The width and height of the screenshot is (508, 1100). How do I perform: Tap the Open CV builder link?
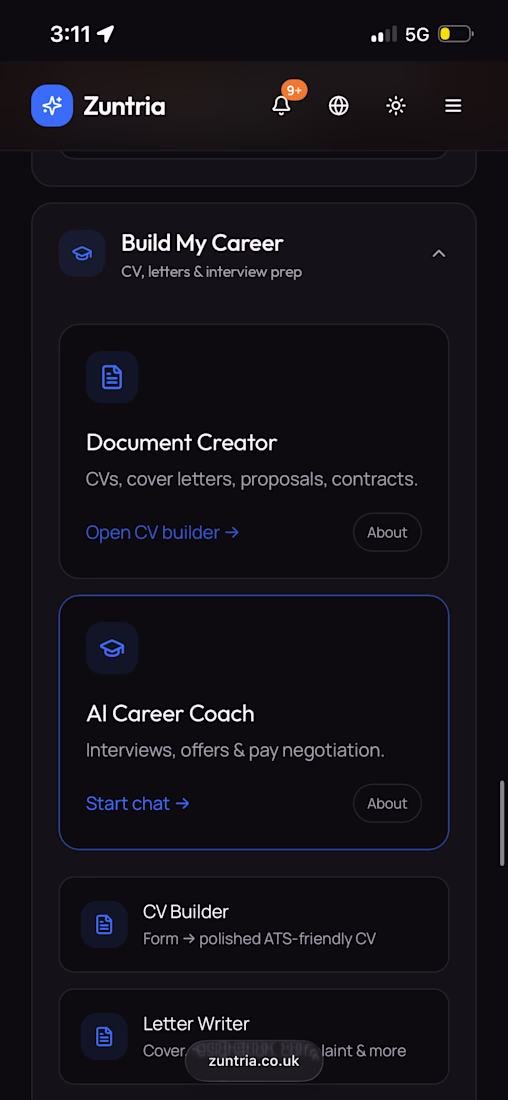pos(162,532)
